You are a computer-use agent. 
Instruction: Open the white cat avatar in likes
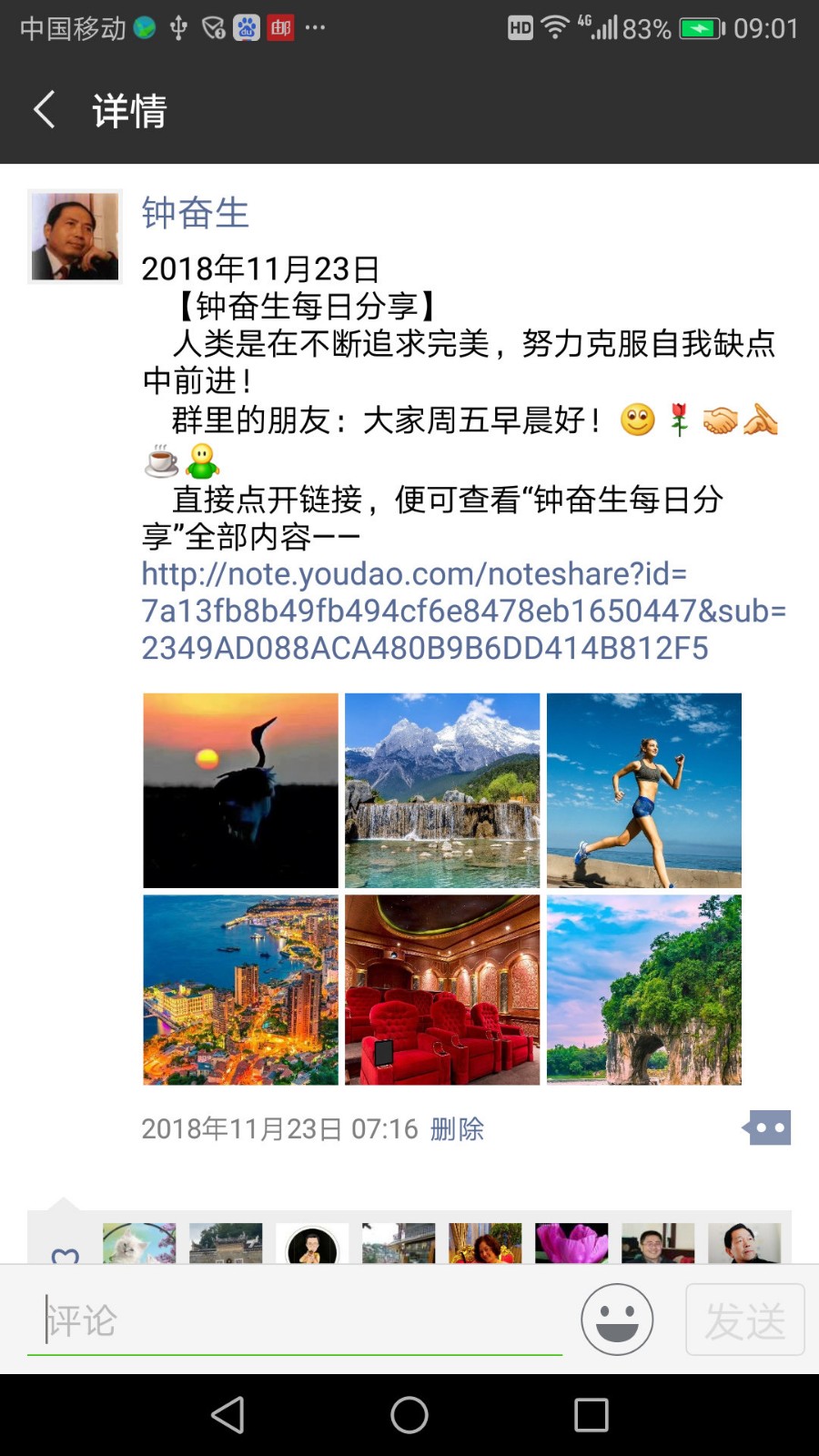pyautogui.click(x=139, y=1243)
